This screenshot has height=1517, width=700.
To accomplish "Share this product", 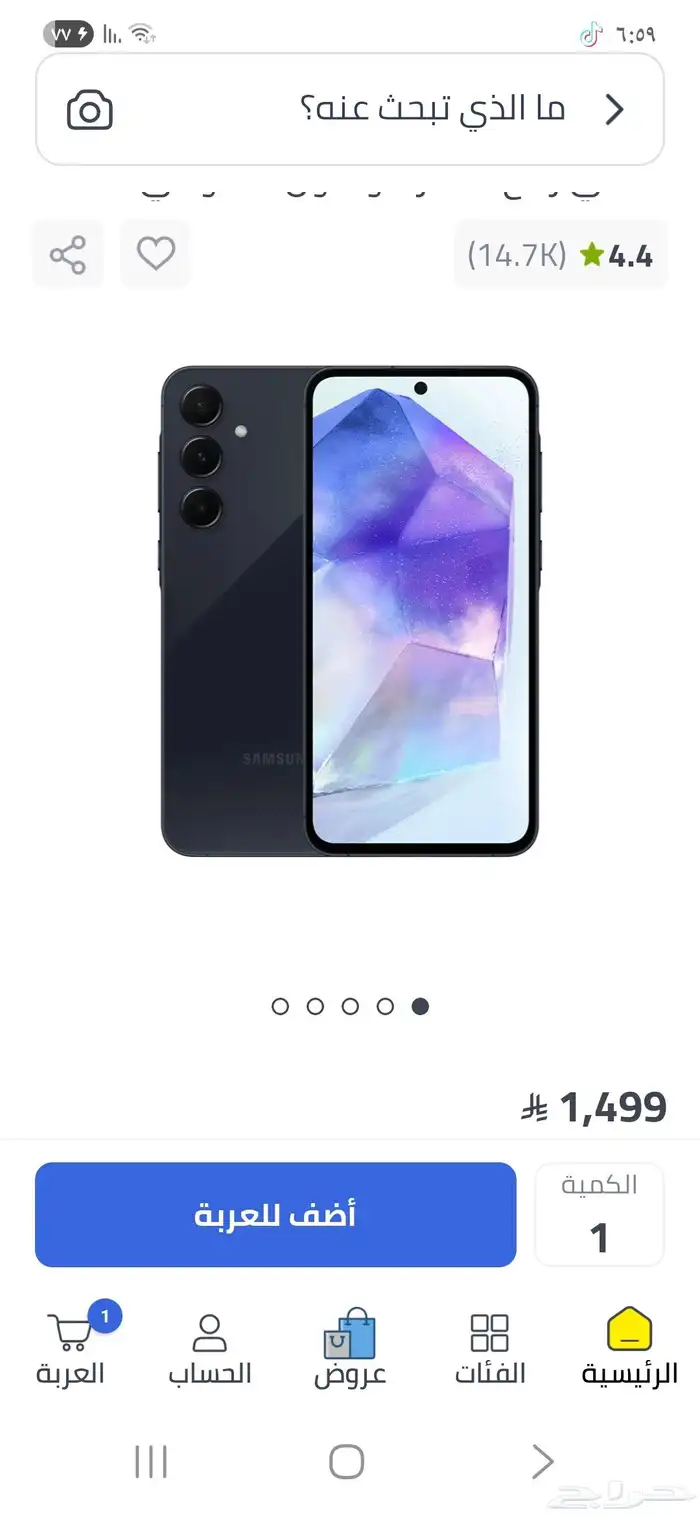I will click(x=68, y=254).
